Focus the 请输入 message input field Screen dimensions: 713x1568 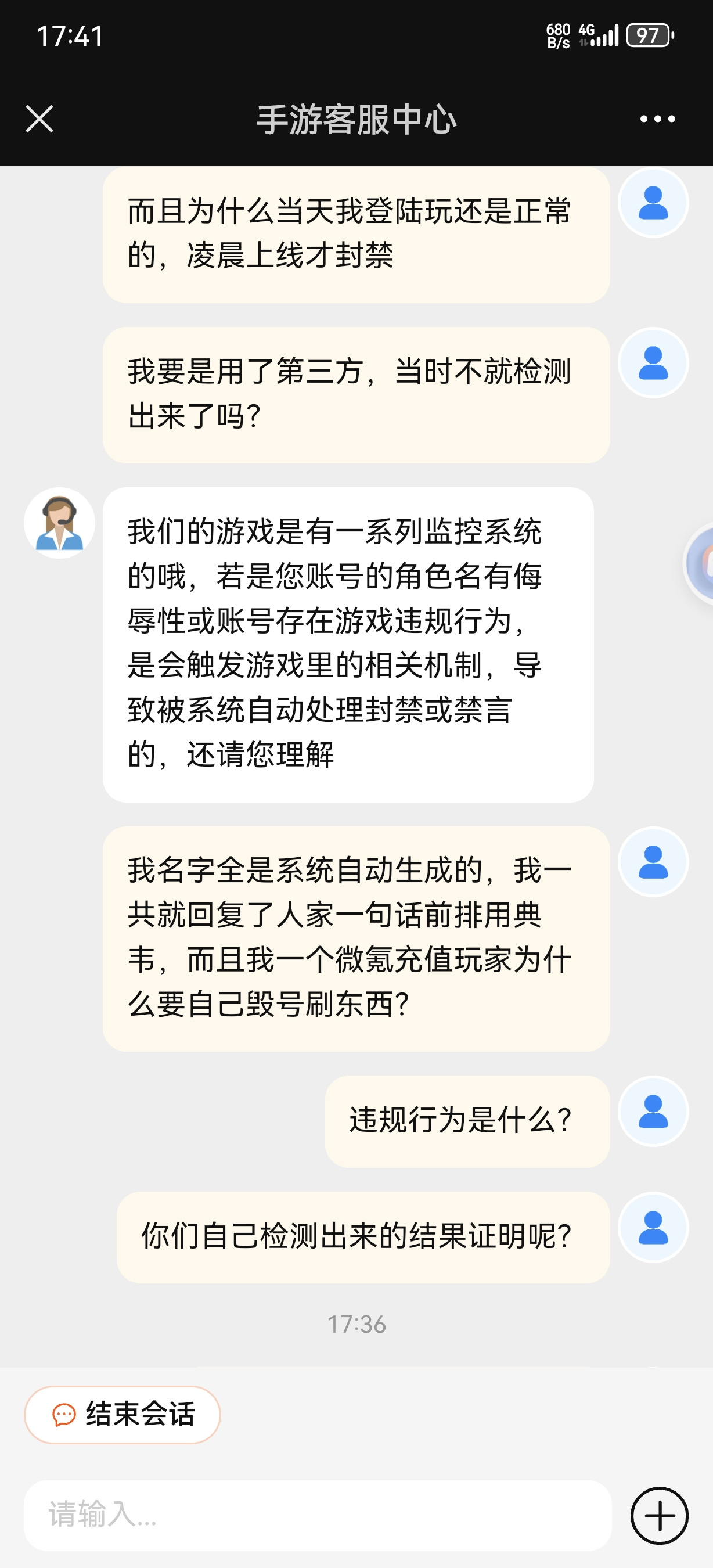pos(318,1515)
